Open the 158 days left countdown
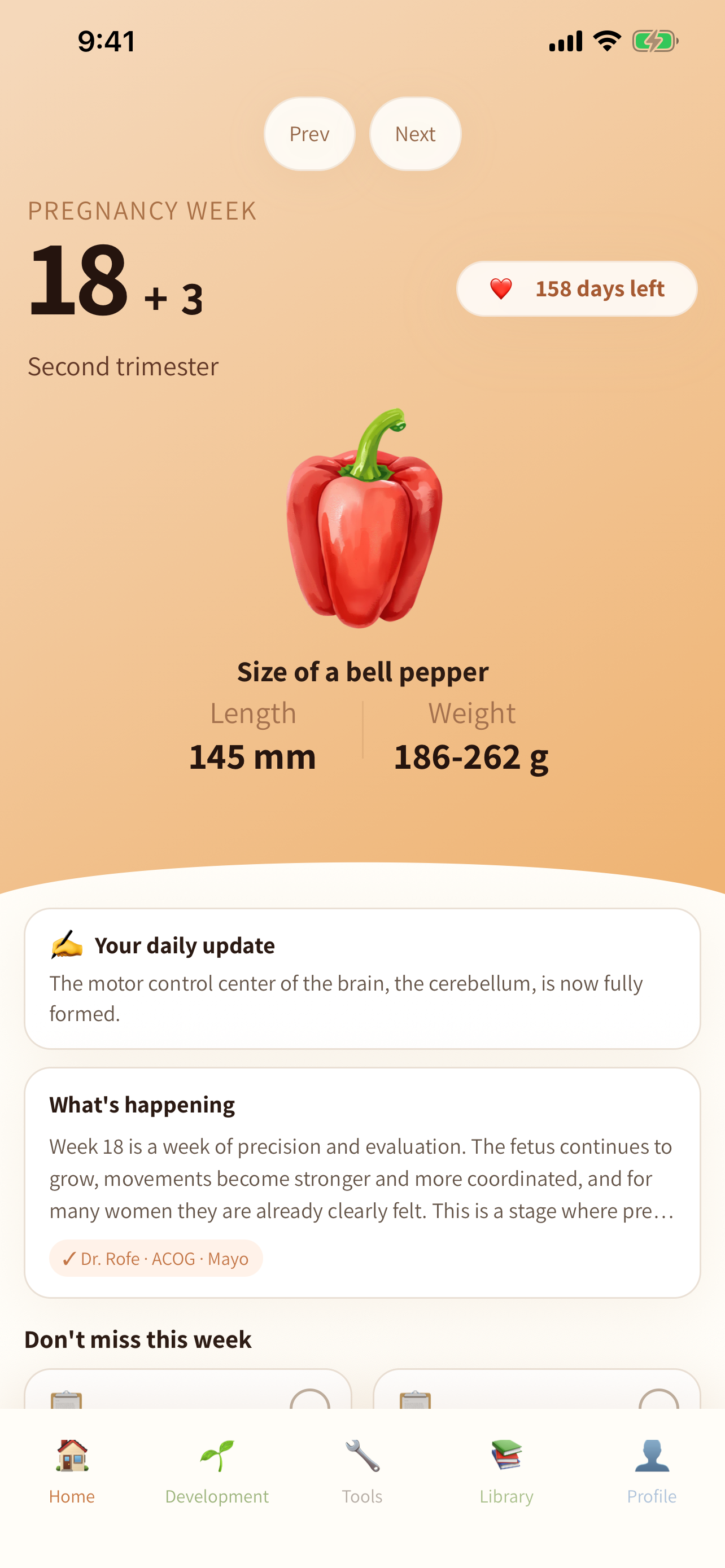This screenshot has width=725, height=1568. [x=576, y=288]
